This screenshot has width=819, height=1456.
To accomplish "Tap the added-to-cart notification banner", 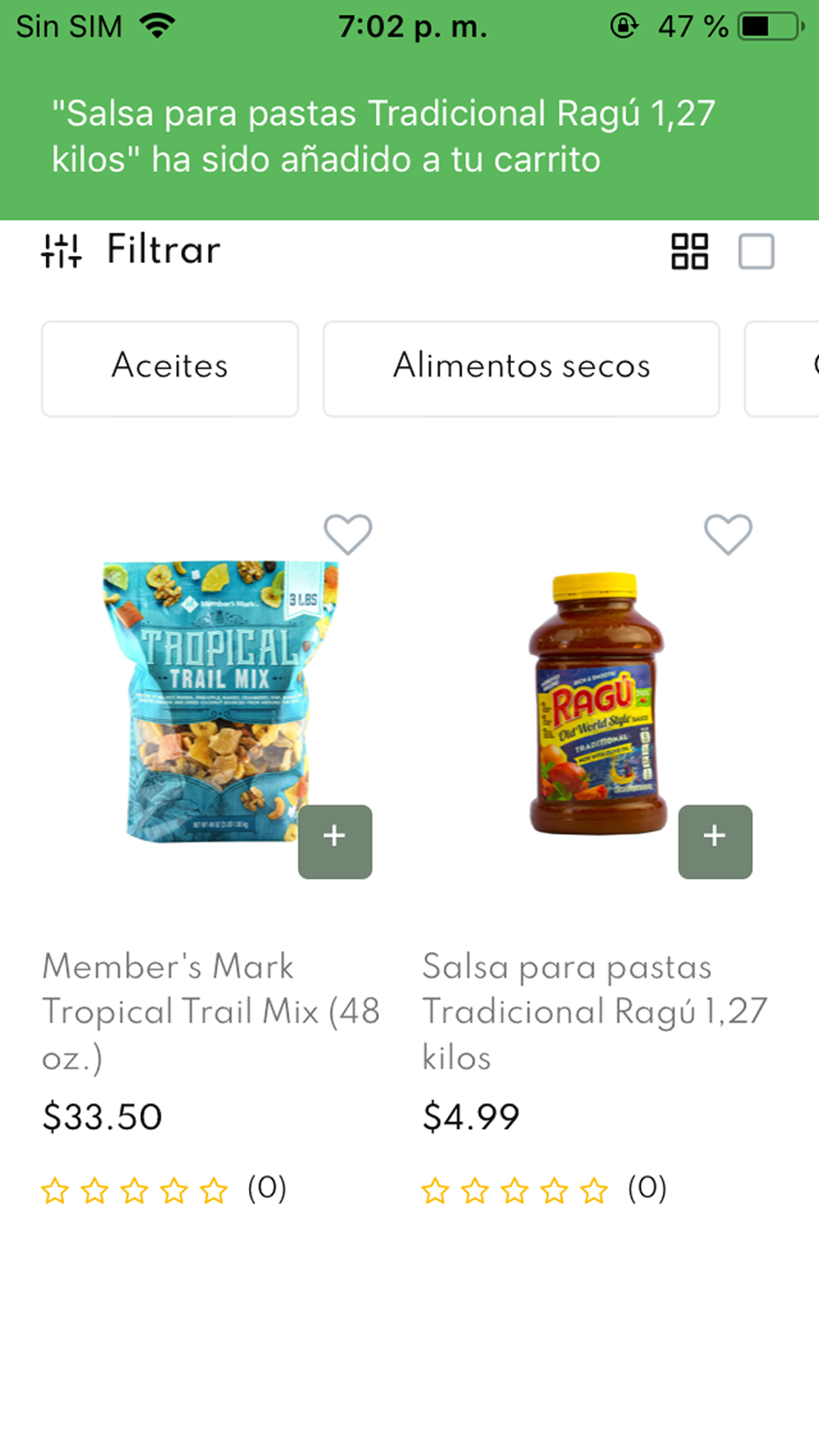I will (409, 136).
